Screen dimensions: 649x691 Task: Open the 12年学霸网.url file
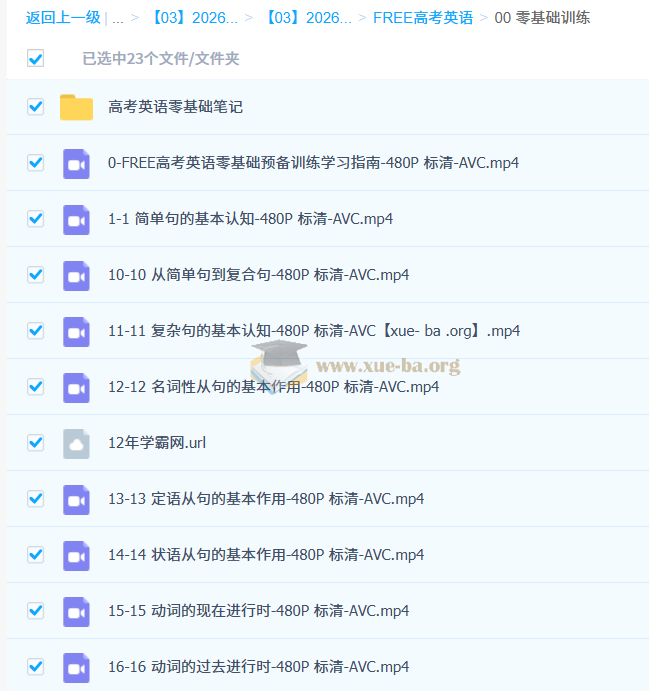pyautogui.click(x=157, y=443)
